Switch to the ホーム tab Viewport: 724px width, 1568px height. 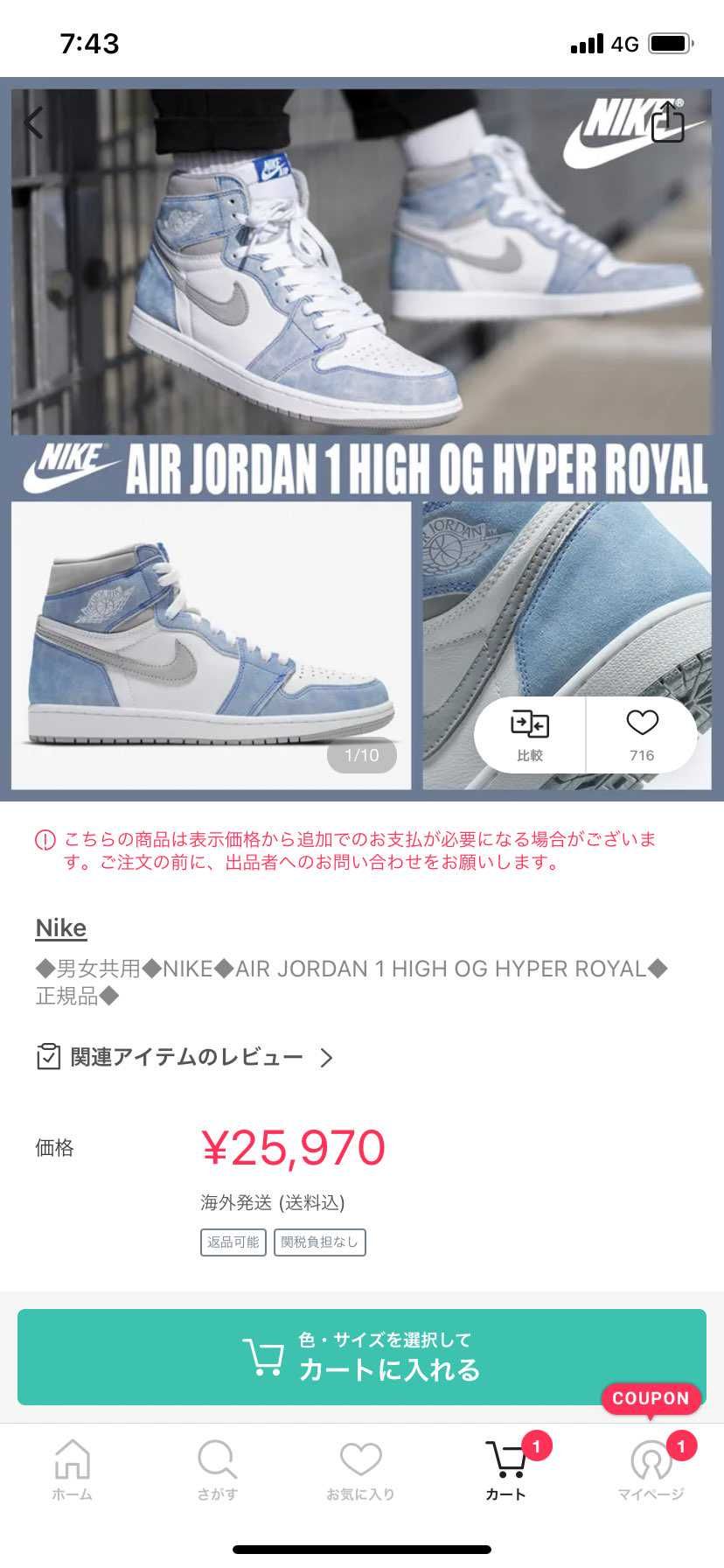72,1469
